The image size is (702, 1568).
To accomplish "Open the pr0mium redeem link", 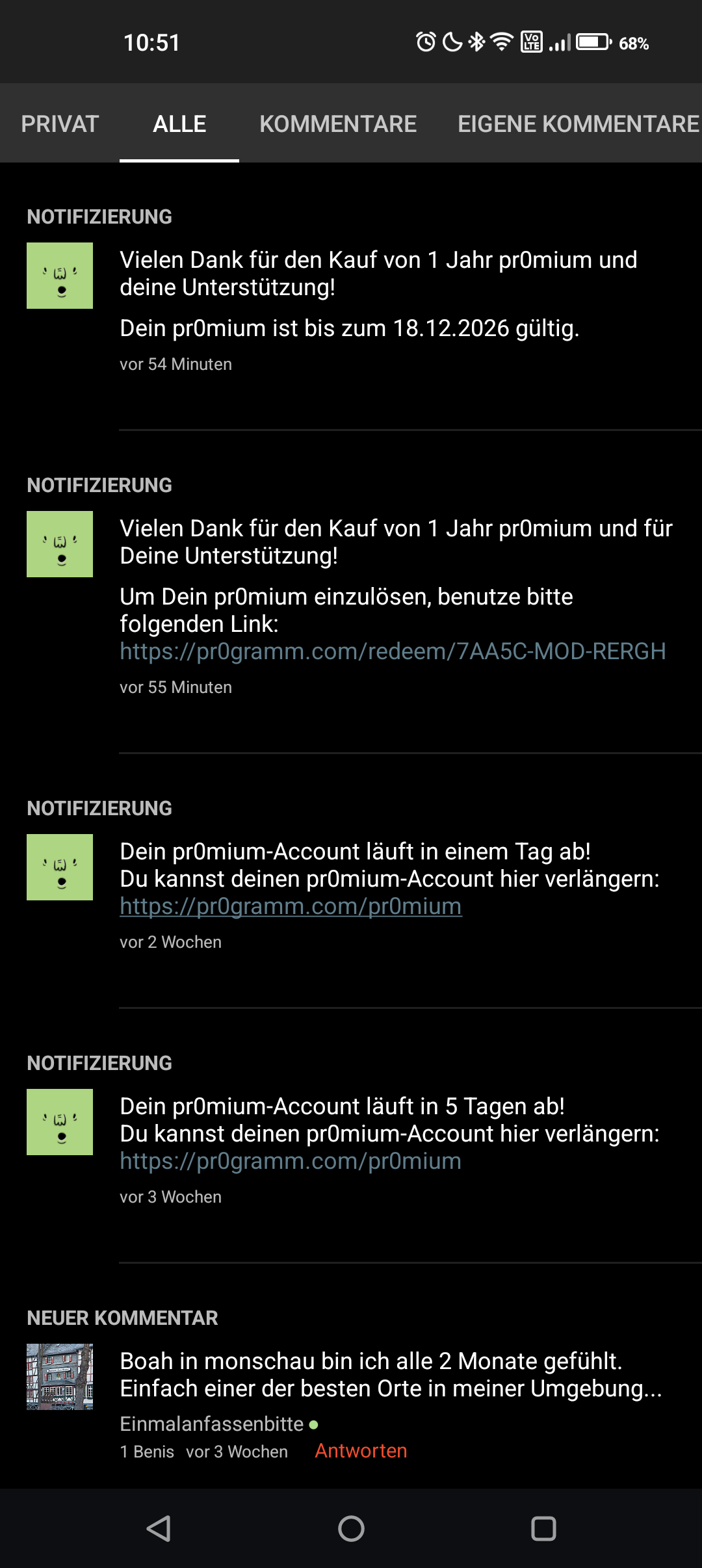I will tap(393, 651).
